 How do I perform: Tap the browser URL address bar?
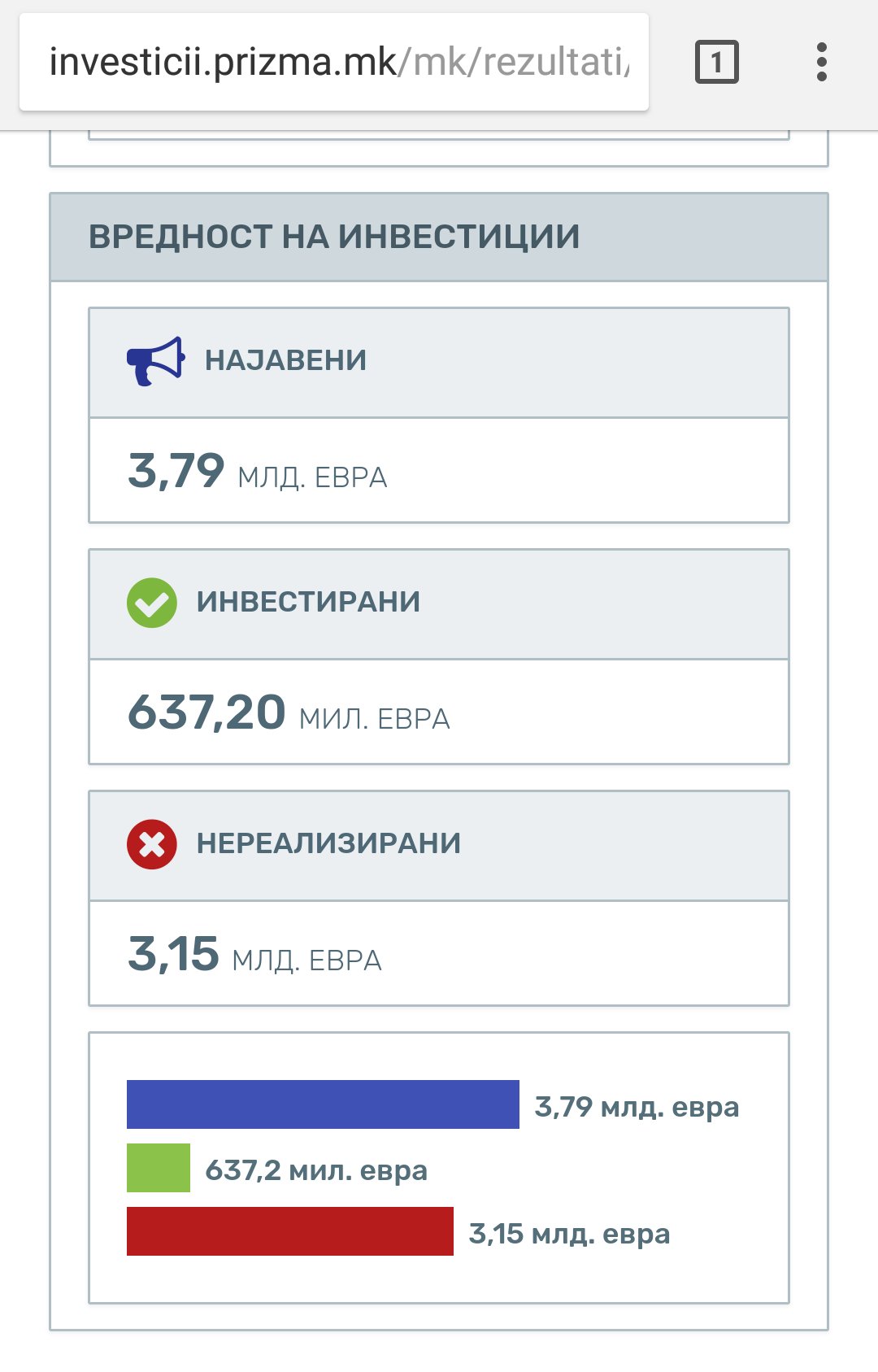click(x=334, y=62)
